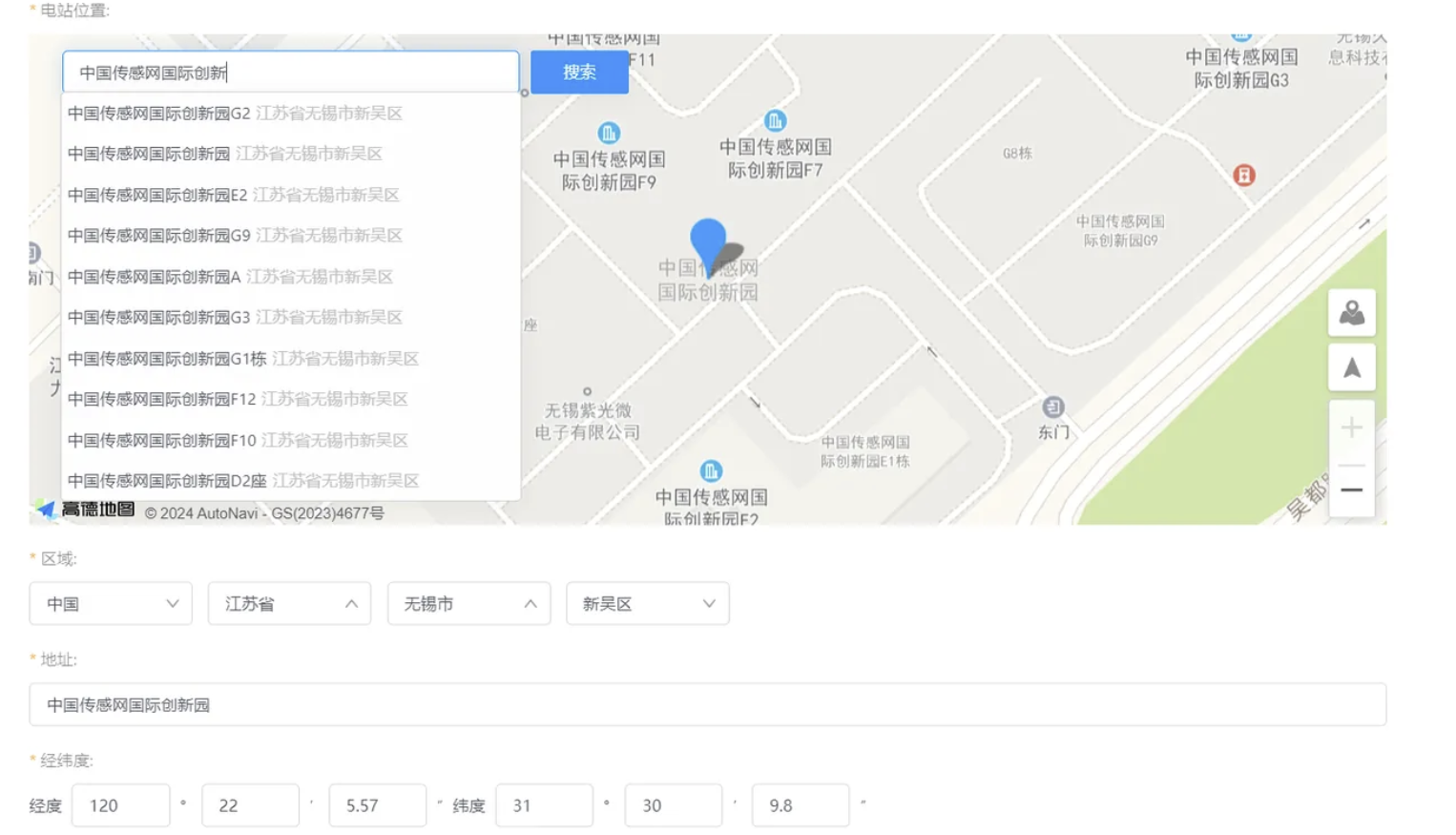Image resolution: width=1456 pixels, height=835 pixels.
Task: Open the 江苏省 province dropdown
Action: pos(289,604)
